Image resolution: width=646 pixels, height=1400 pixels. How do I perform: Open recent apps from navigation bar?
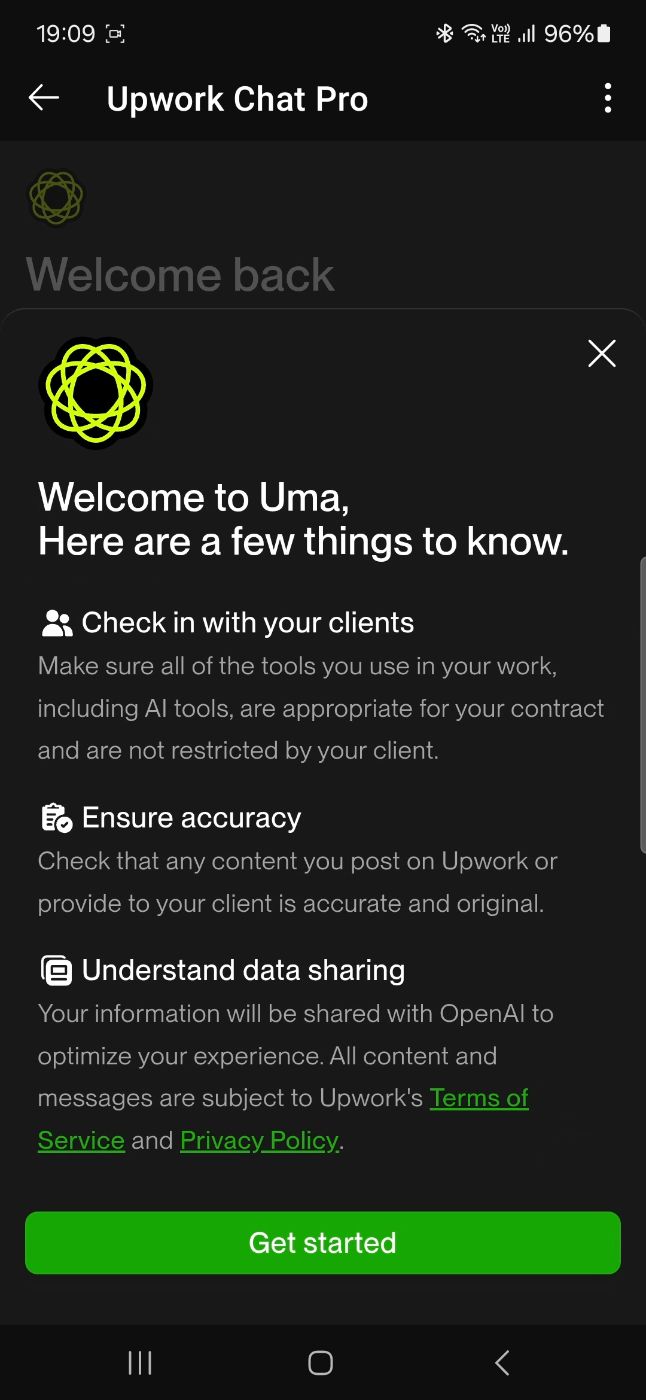140,1362
